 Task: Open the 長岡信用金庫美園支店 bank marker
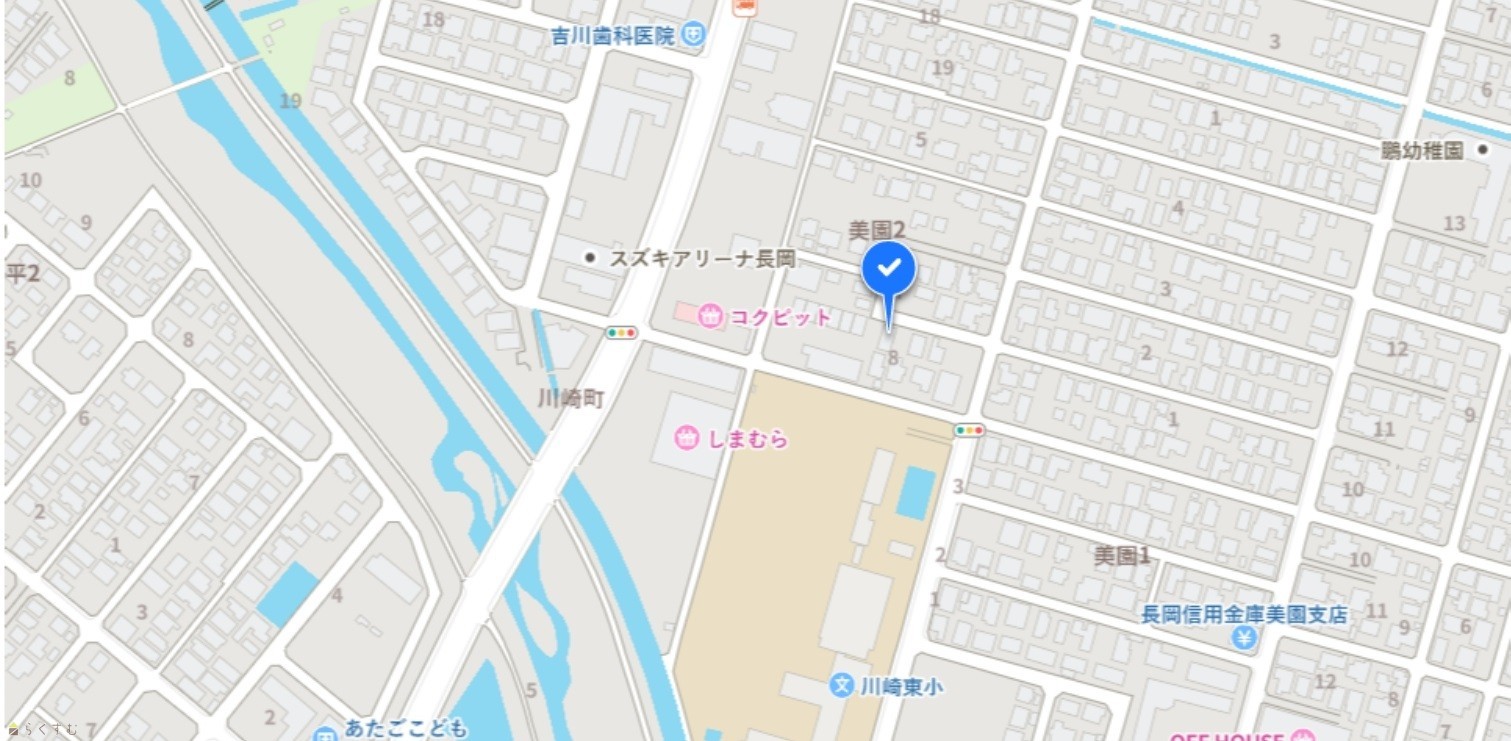tap(1244, 637)
